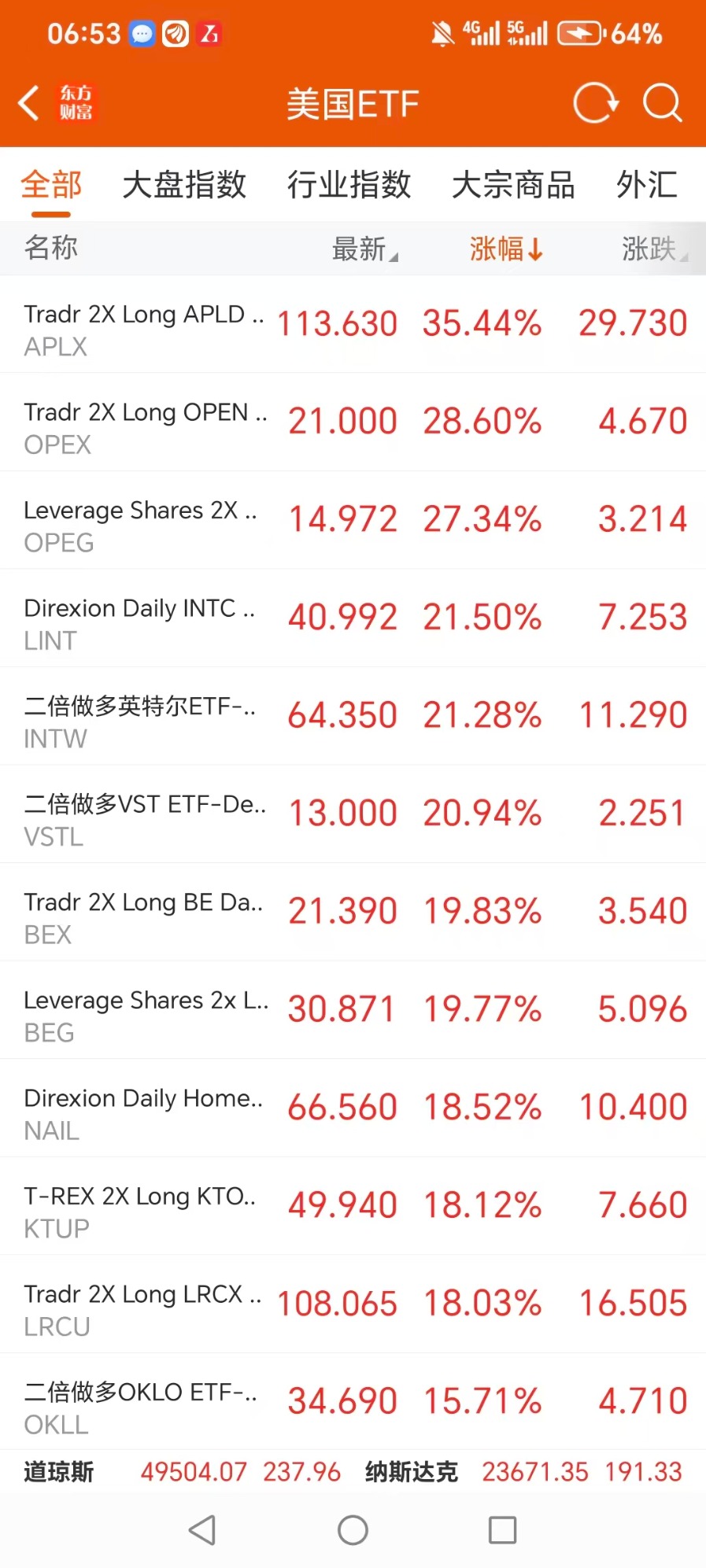This screenshot has height=1568, width=706.
Task: Switch to the 大盘指数 tab
Action: (x=184, y=186)
